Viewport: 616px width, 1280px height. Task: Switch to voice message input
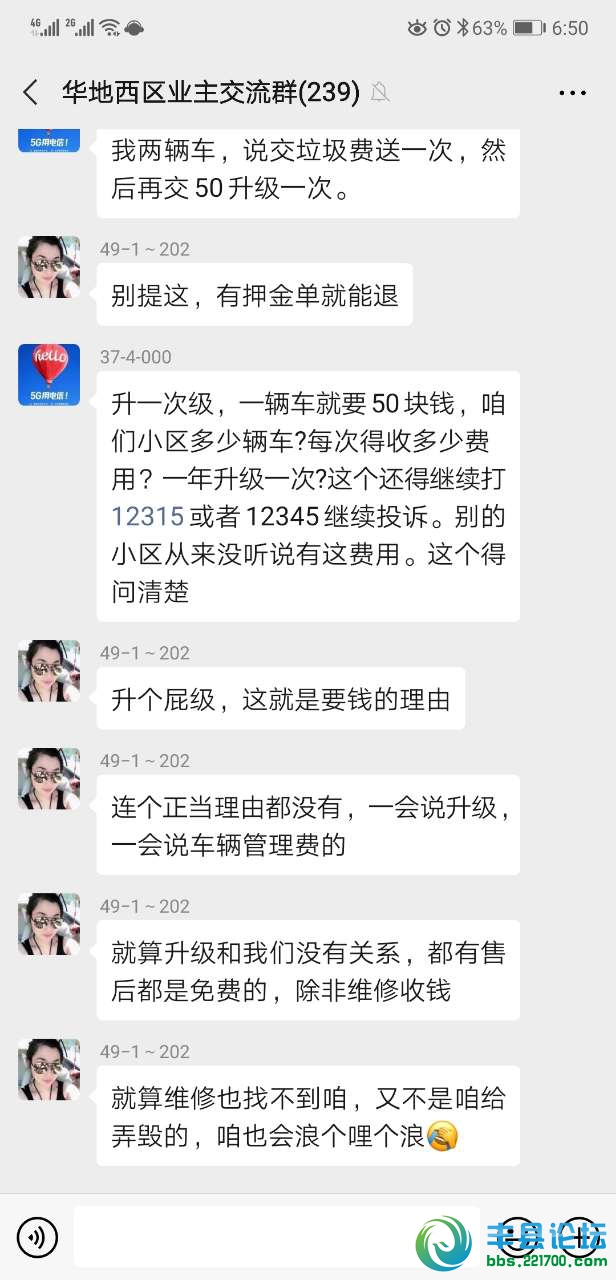(38, 1238)
